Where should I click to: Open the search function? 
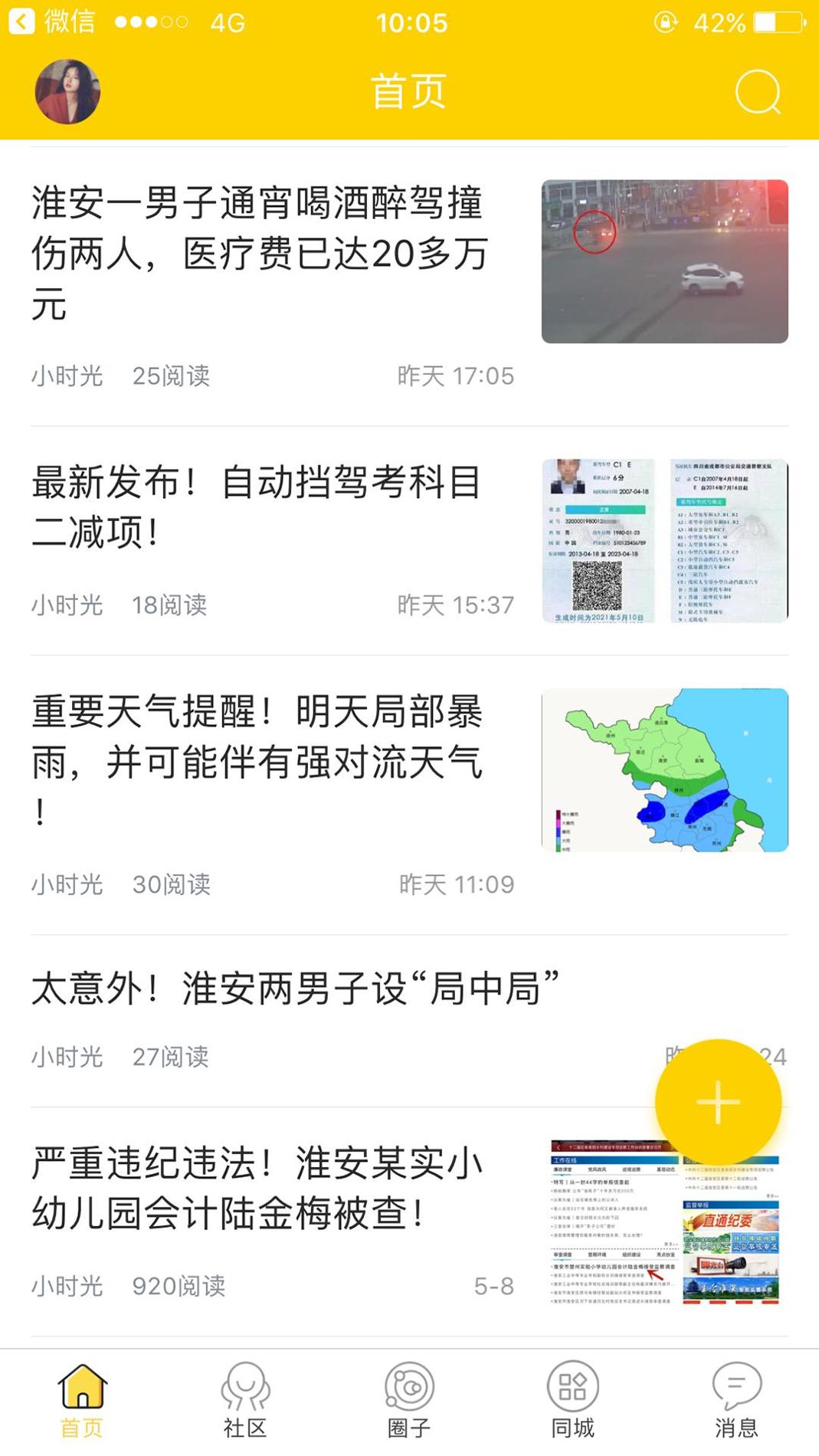[x=757, y=92]
